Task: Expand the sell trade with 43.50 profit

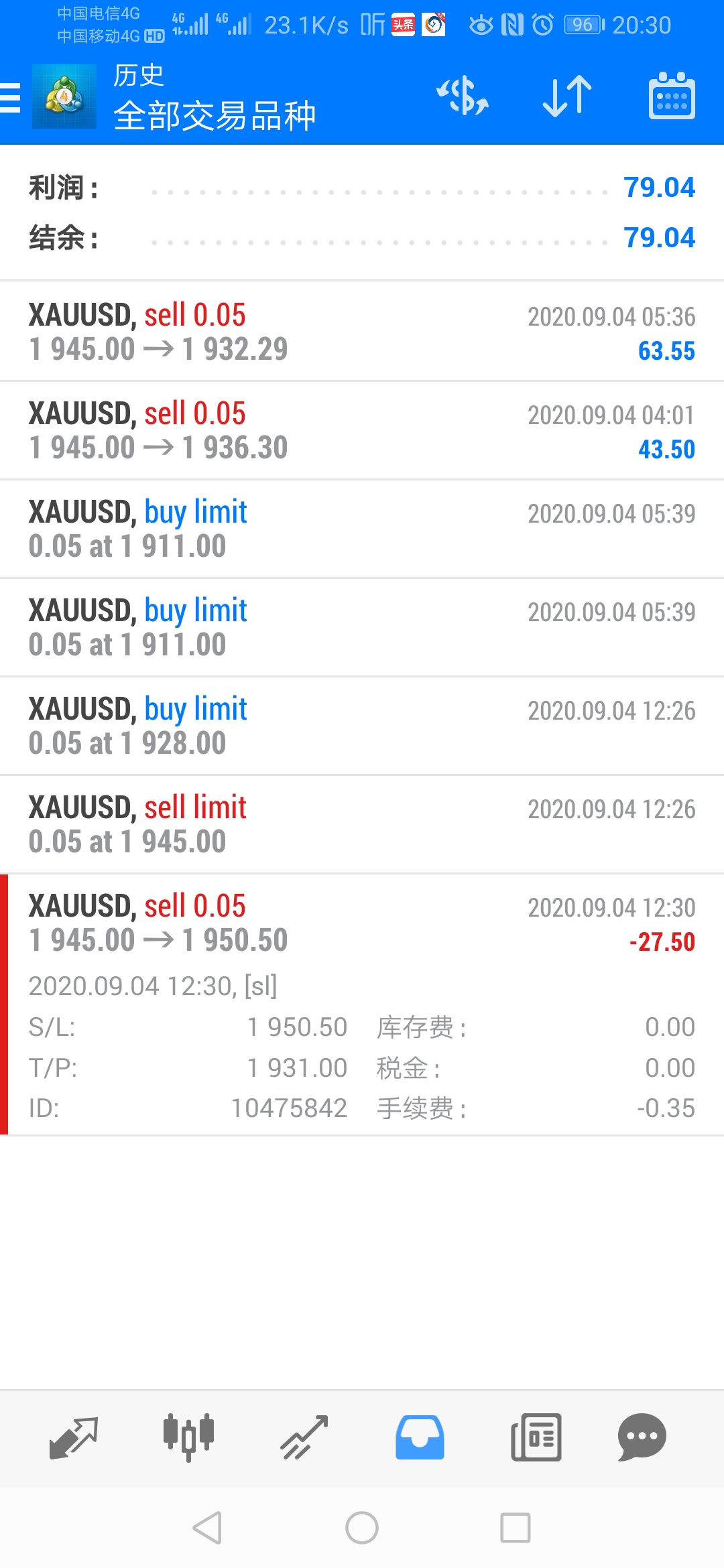Action: [x=362, y=430]
